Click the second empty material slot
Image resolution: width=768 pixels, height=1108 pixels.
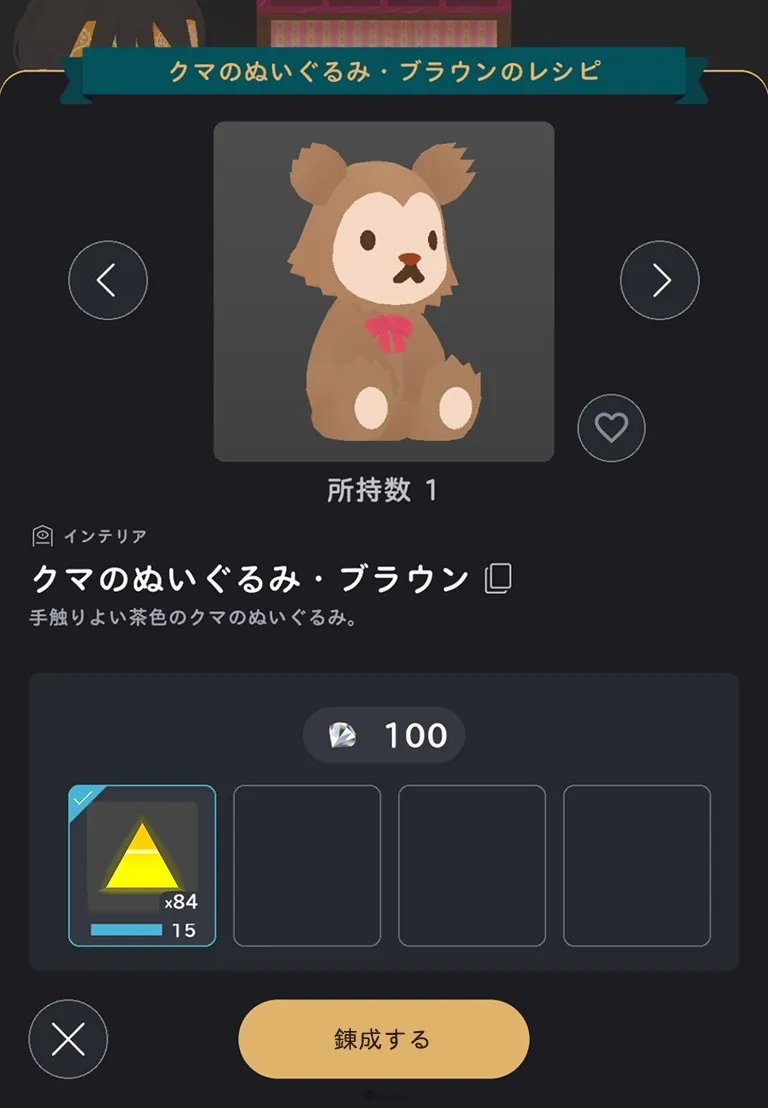point(307,864)
